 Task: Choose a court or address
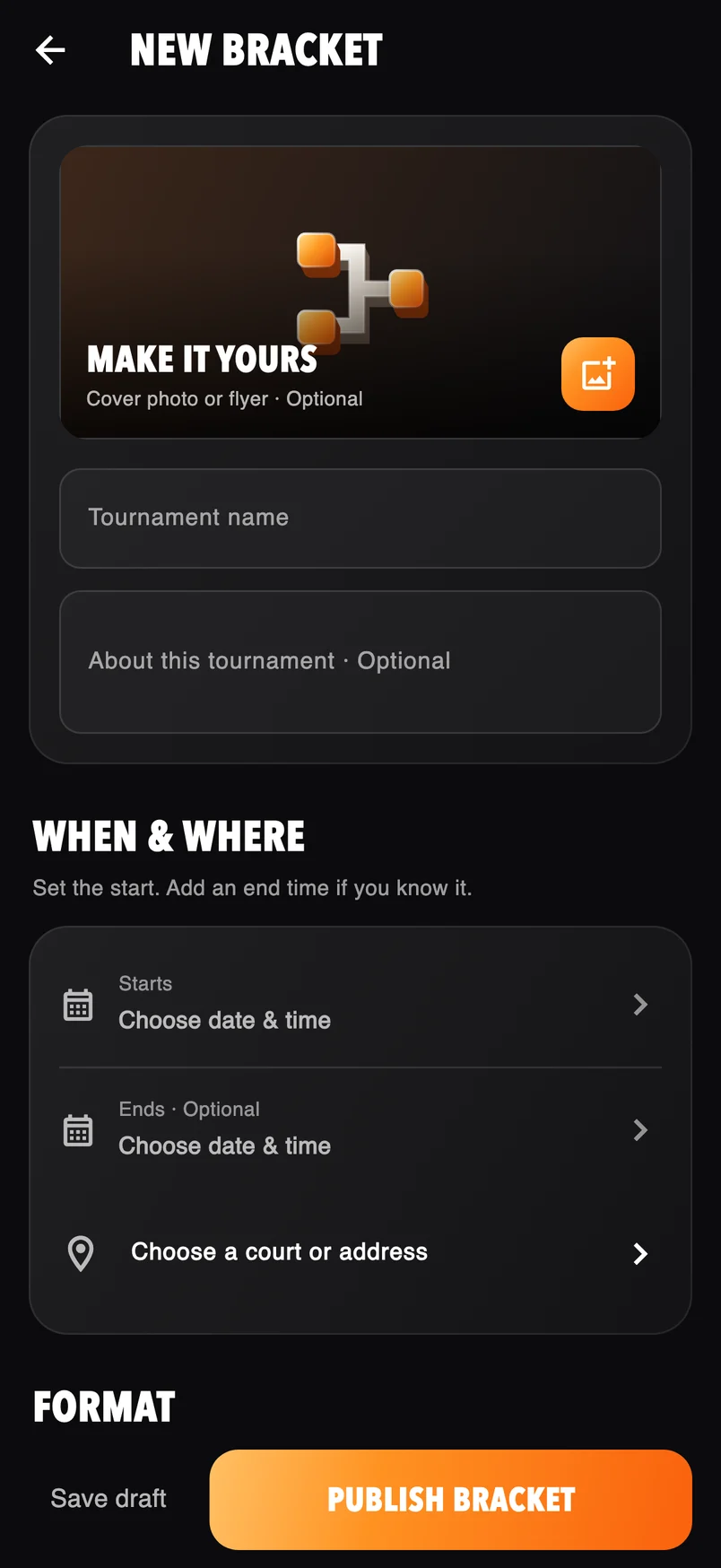point(360,1252)
